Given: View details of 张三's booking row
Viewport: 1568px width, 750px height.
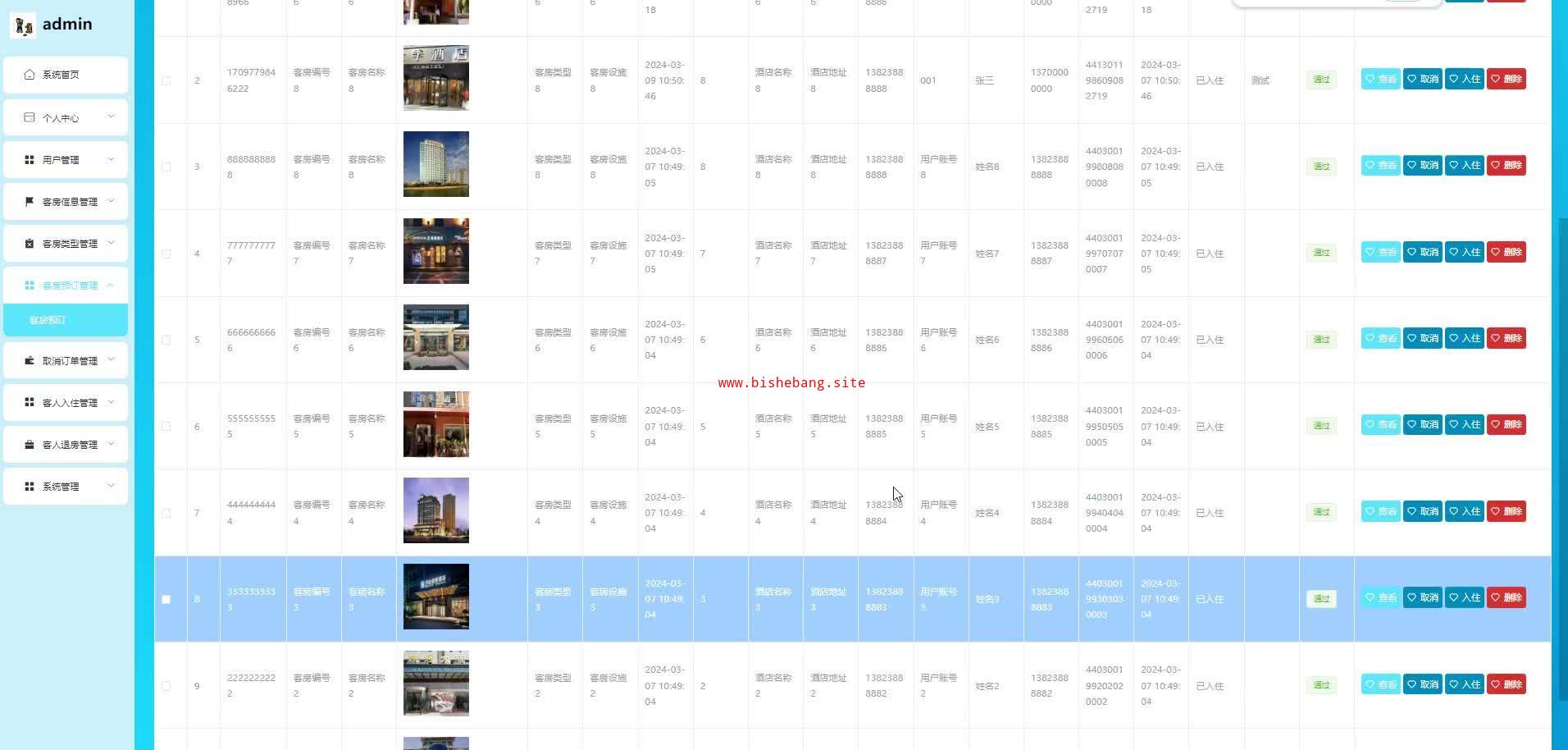Looking at the screenshot, I should click(1380, 80).
